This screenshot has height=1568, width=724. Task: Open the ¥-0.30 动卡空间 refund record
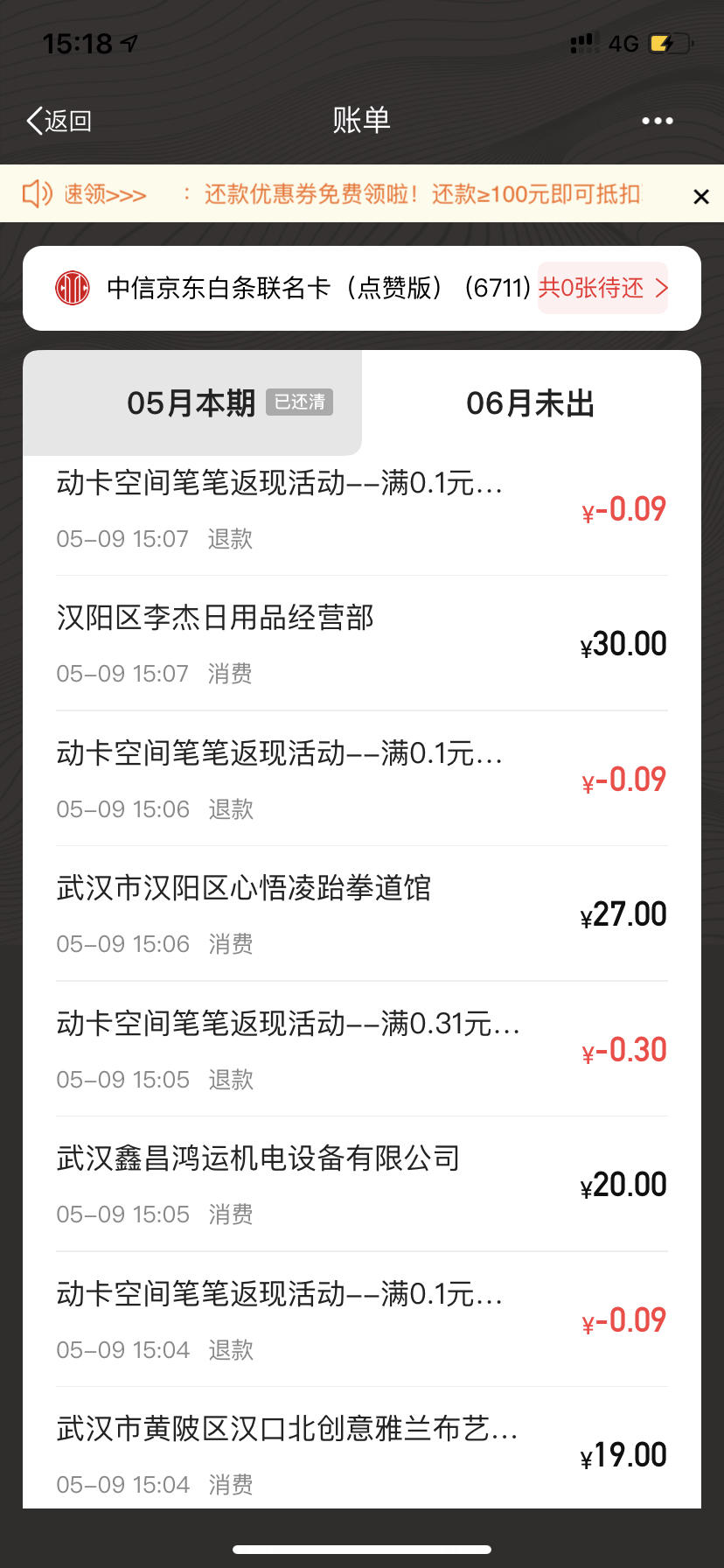(x=362, y=1049)
